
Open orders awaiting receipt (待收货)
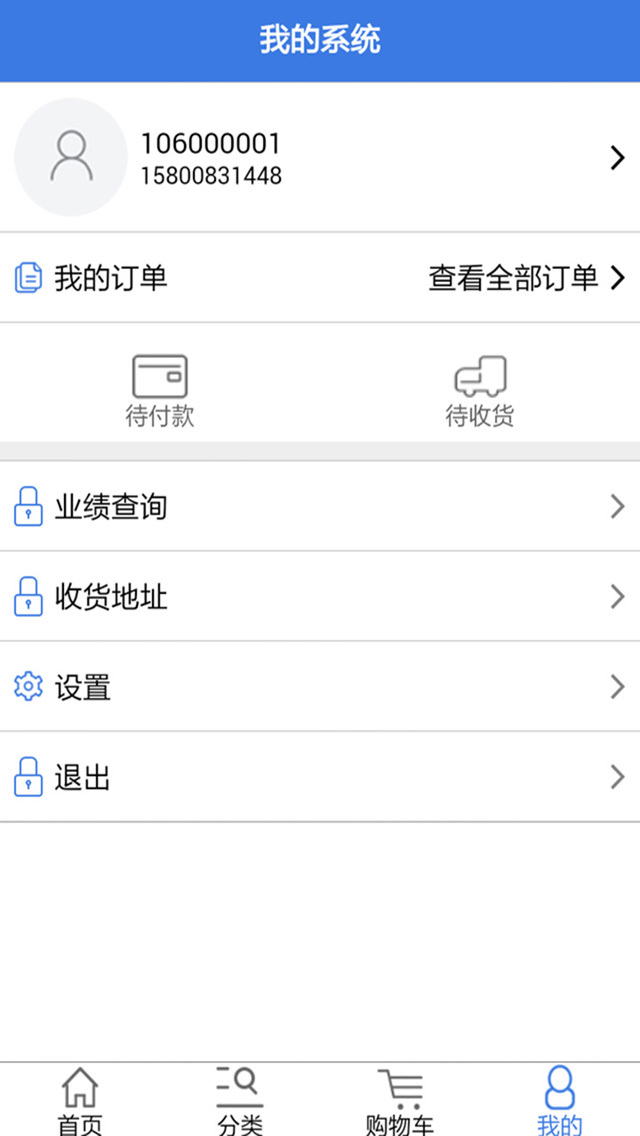tap(480, 391)
